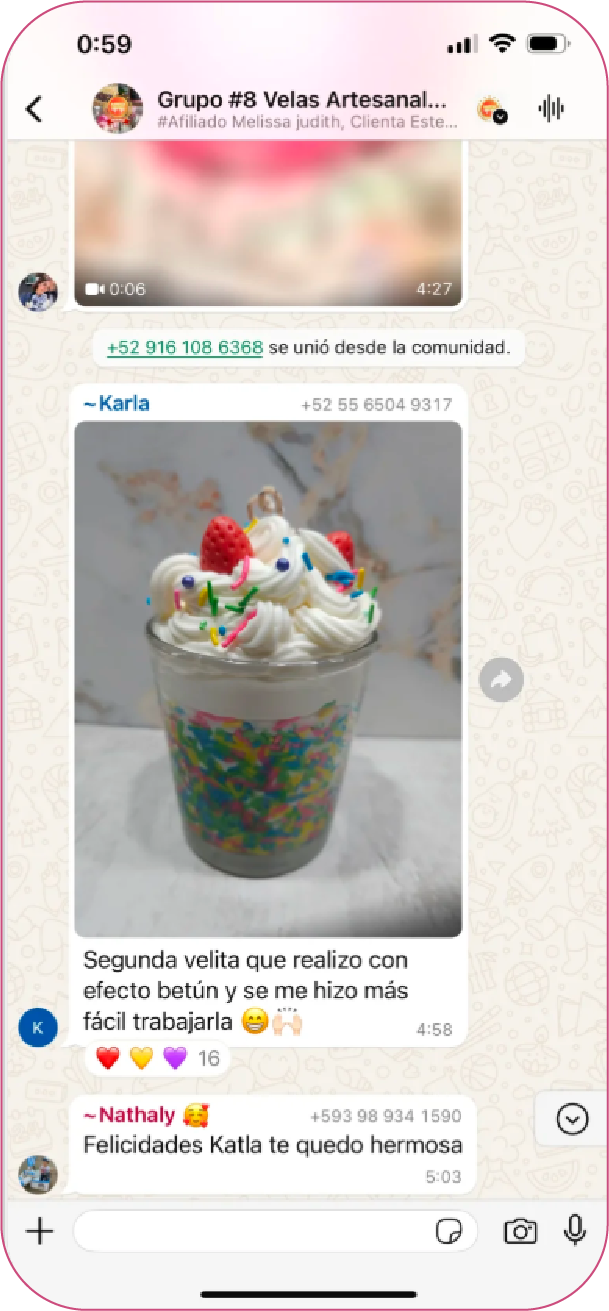Jump to latest messages with down arrow
The height and width of the screenshot is (1311, 609).
(x=572, y=1119)
